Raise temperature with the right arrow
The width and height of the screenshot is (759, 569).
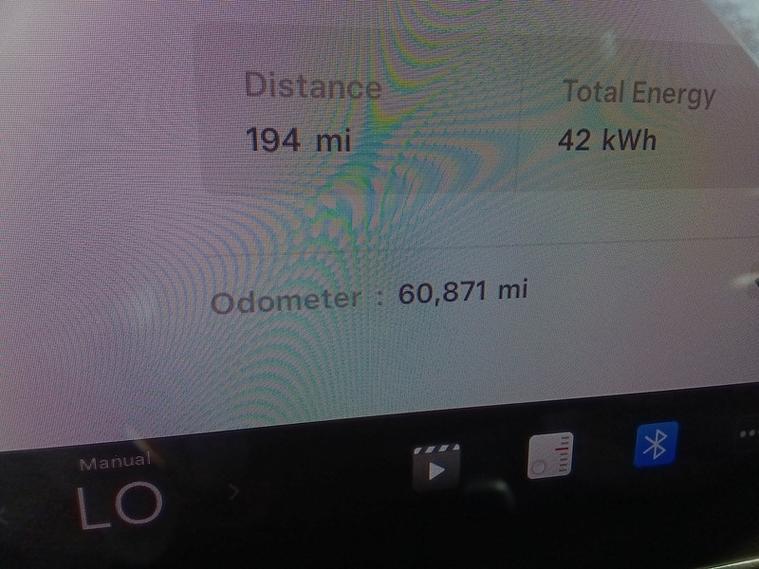click(x=233, y=491)
